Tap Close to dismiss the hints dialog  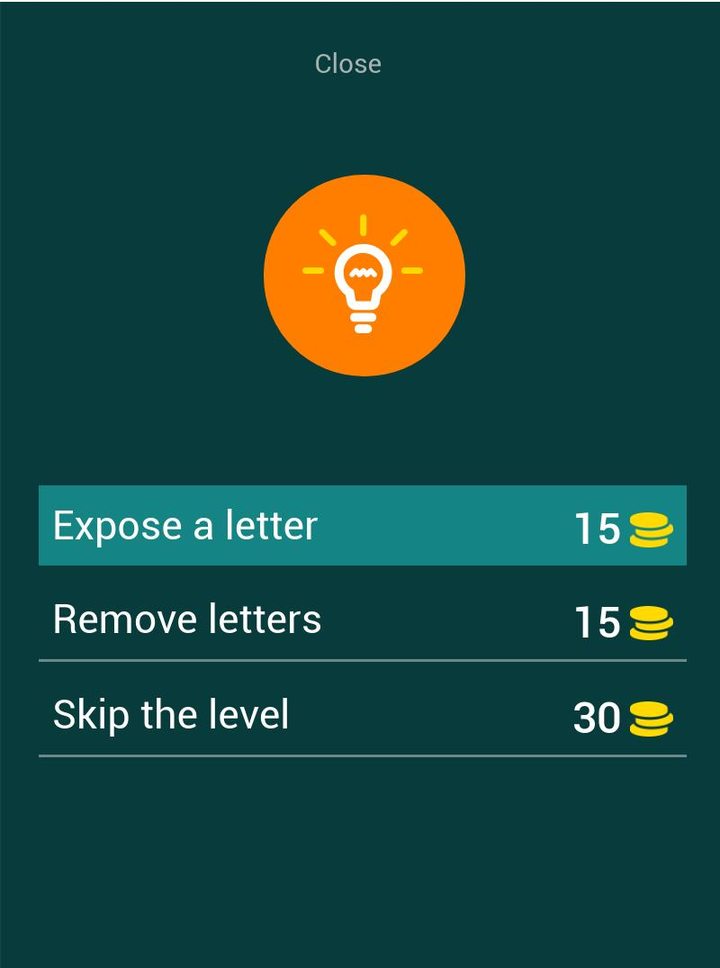[x=349, y=64]
